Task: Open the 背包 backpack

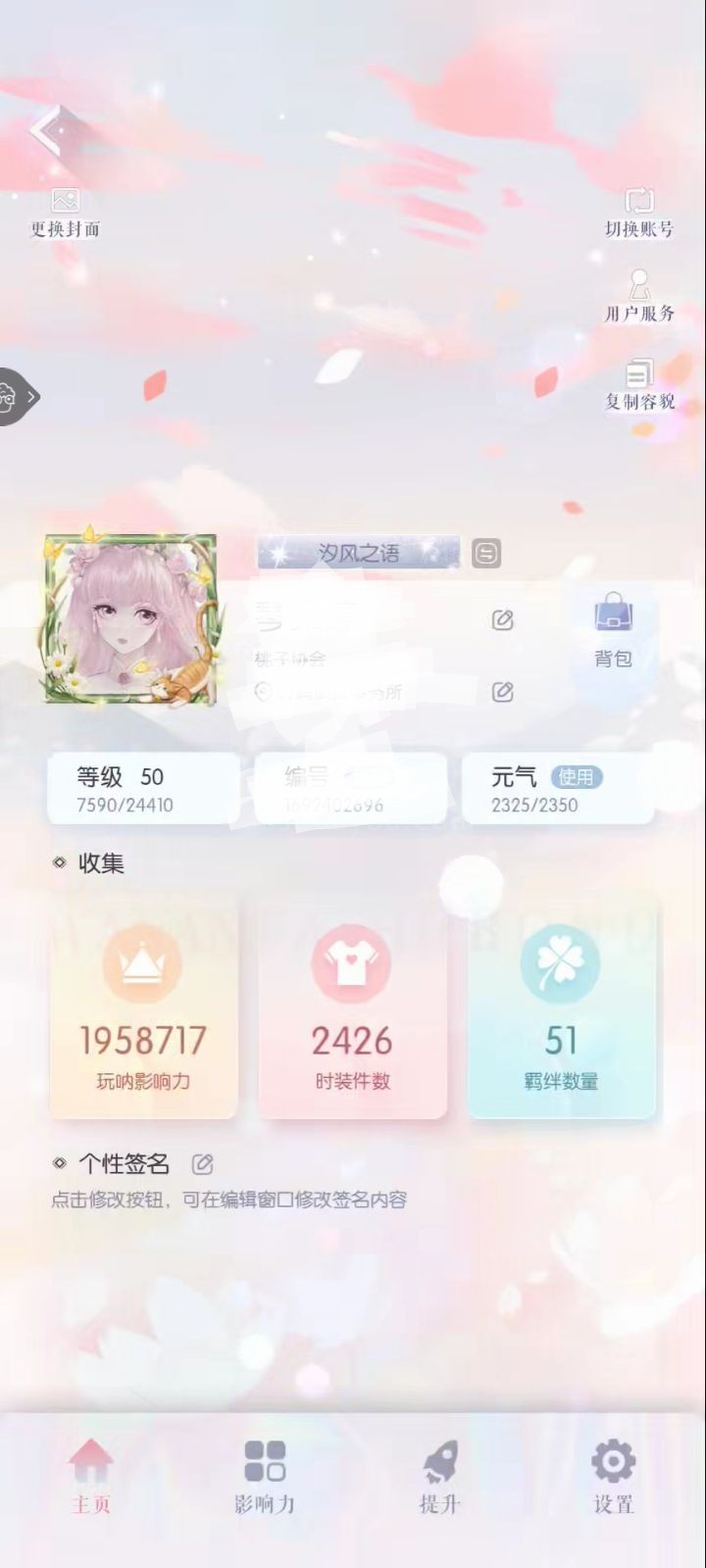Action: [x=613, y=630]
